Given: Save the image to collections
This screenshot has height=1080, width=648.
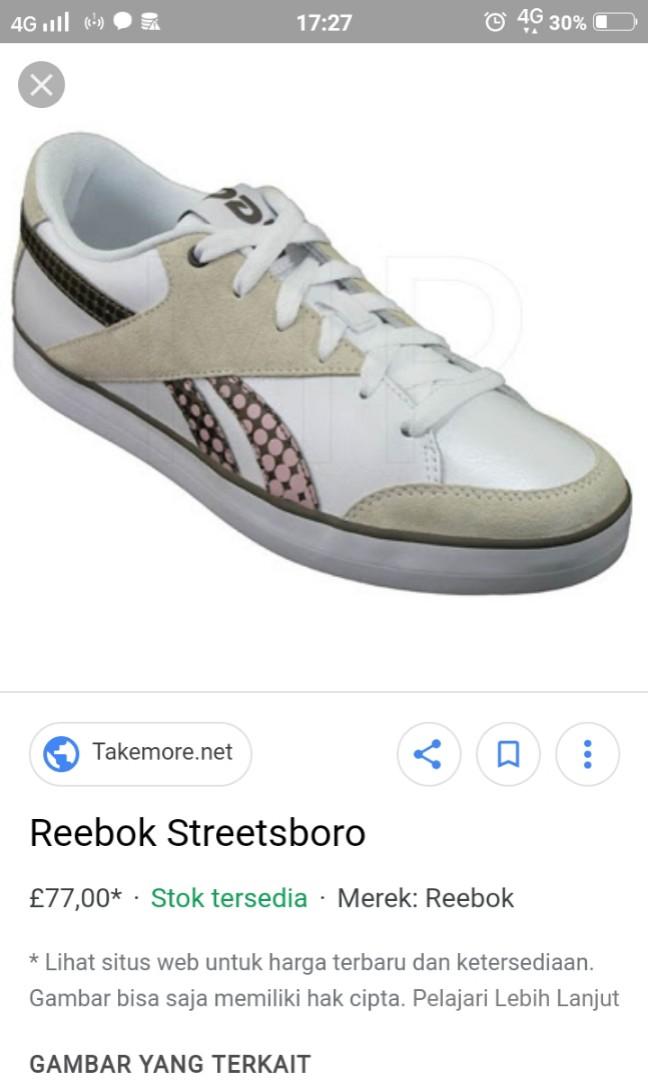Looking at the screenshot, I should 508,754.
